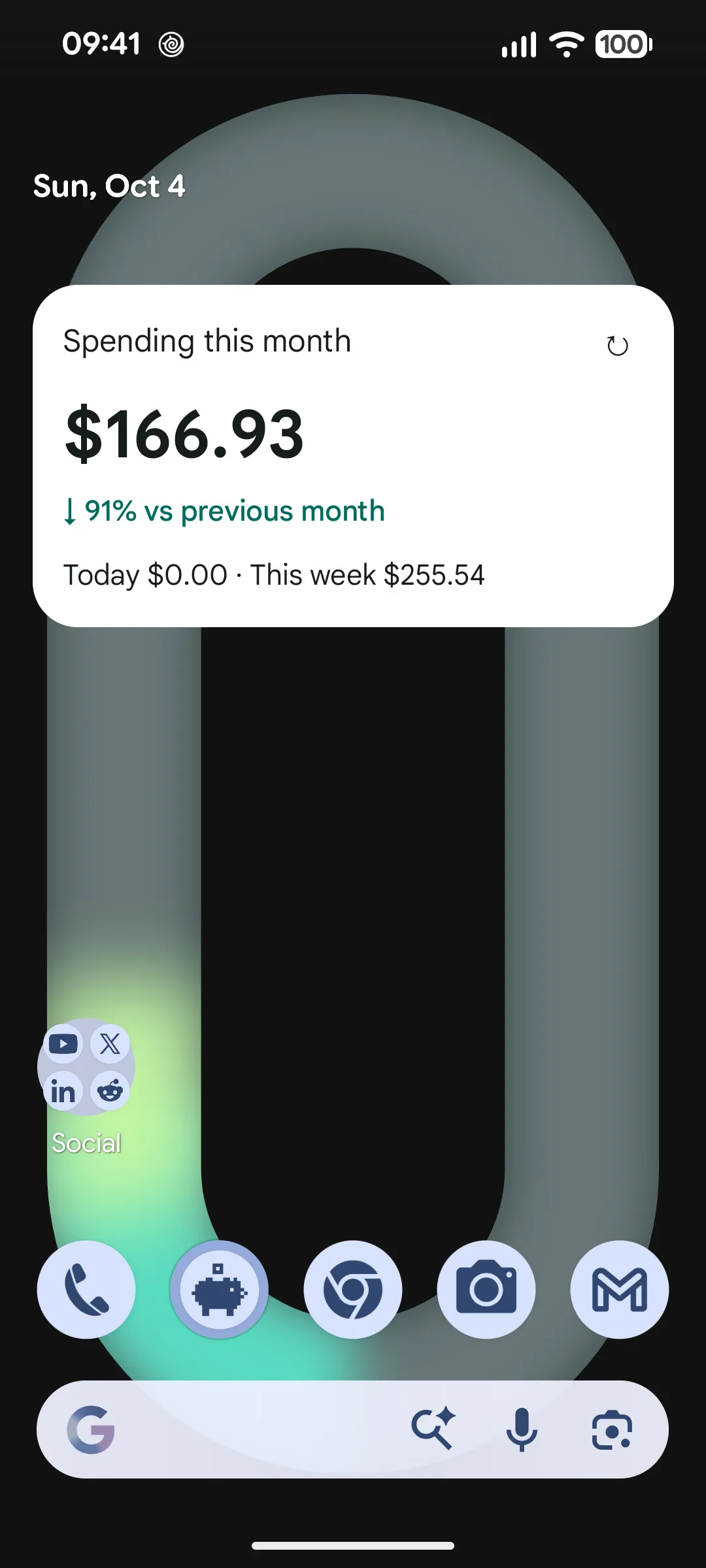Open the date at-a-glance widget

click(109, 186)
